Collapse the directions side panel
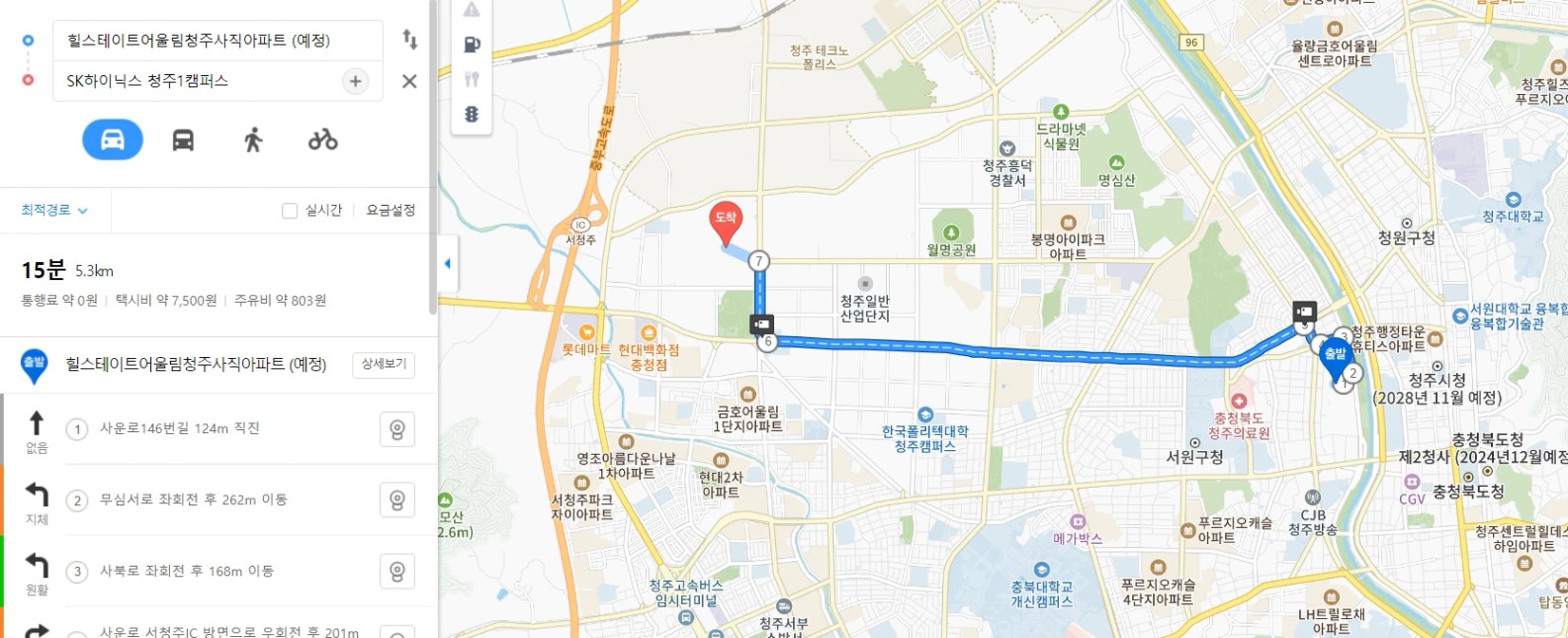The image size is (1568, 638). point(447,263)
